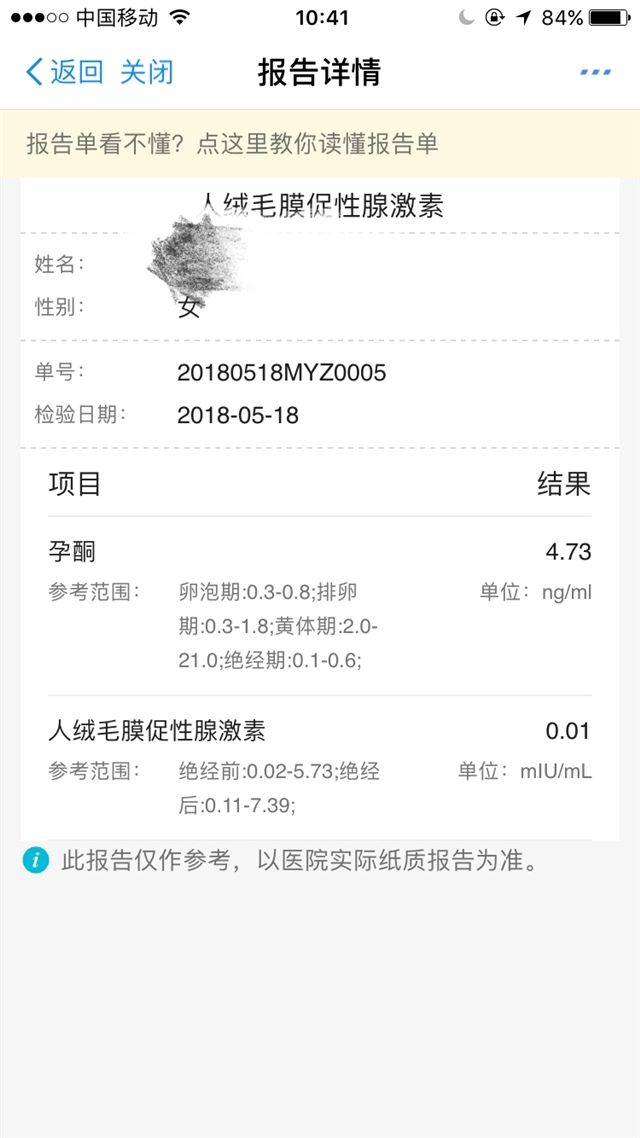Close the report page with 关闭
This screenshot has height=1138, width=640.
click(147, 72)
